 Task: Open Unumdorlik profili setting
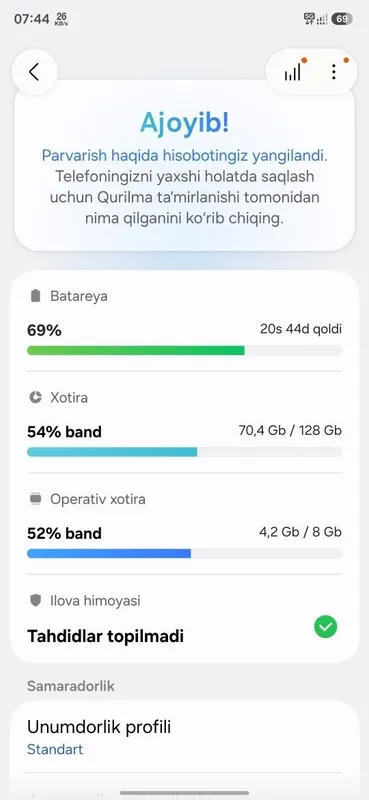pyautogui.click(x=184, y=737)
